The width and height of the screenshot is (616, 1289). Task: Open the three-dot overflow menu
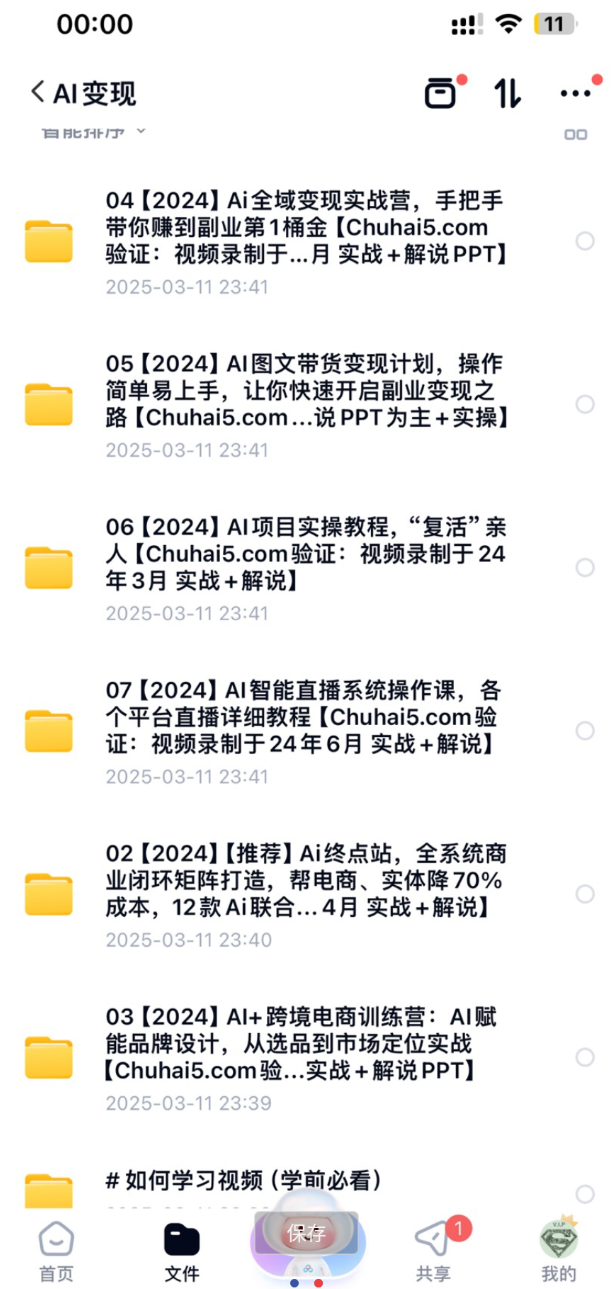[x=576, y=93]
